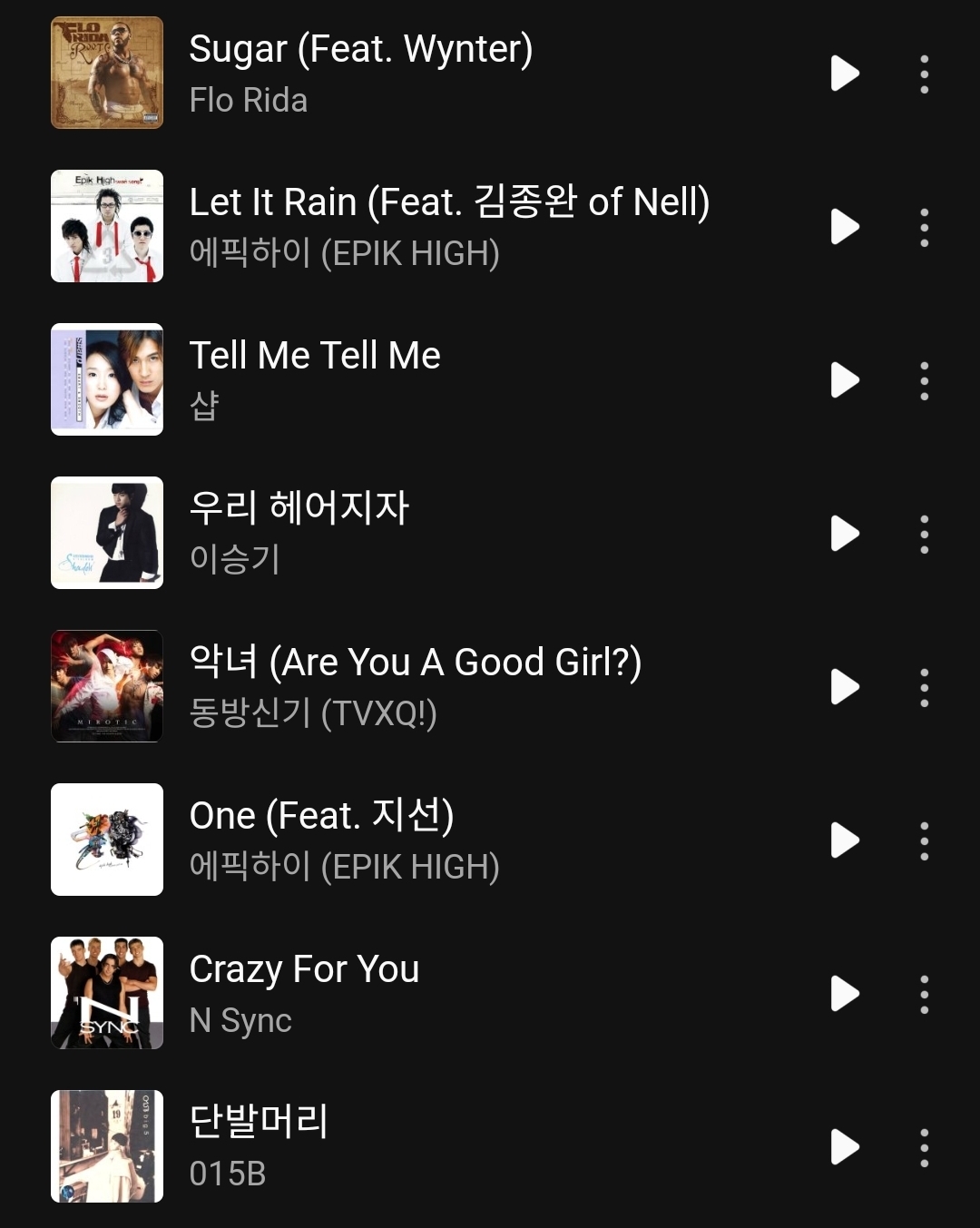
Task: Play 단발머리 by 015B
Action: [x=845, y=1147]
